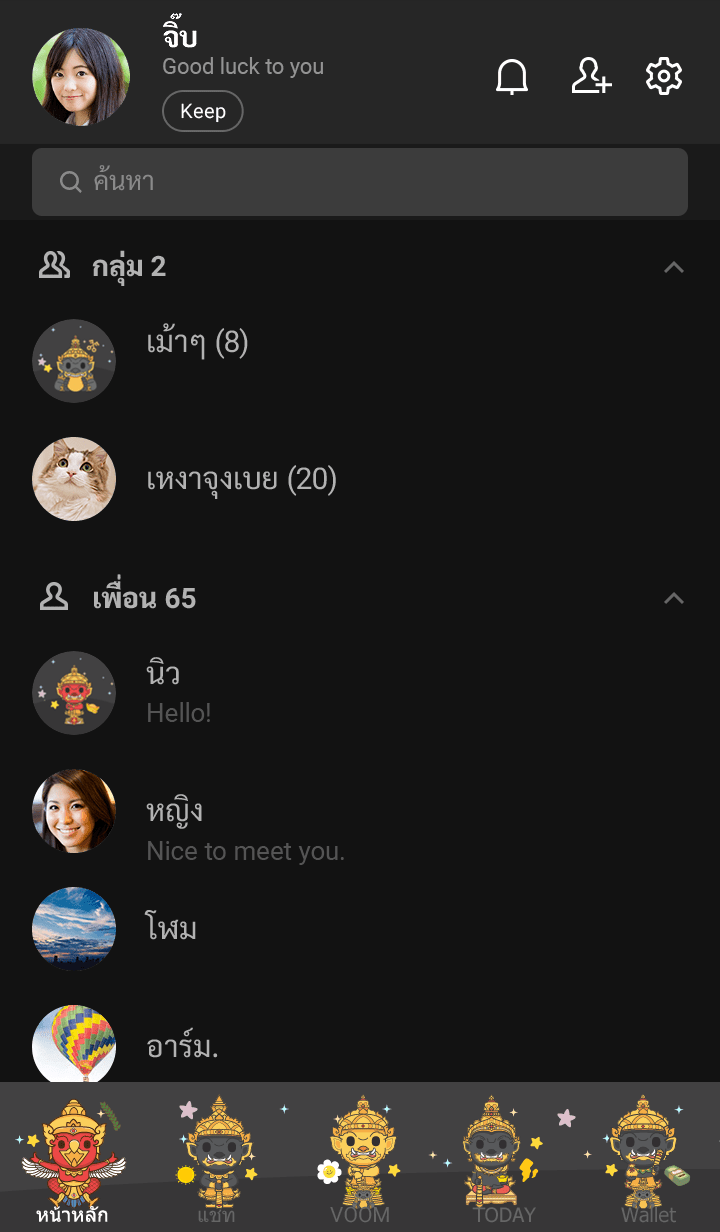Switch to the แชท chats tab
Image resolution: width=720 pixels, height=1232 pixels.
(x=216, y=1160)
